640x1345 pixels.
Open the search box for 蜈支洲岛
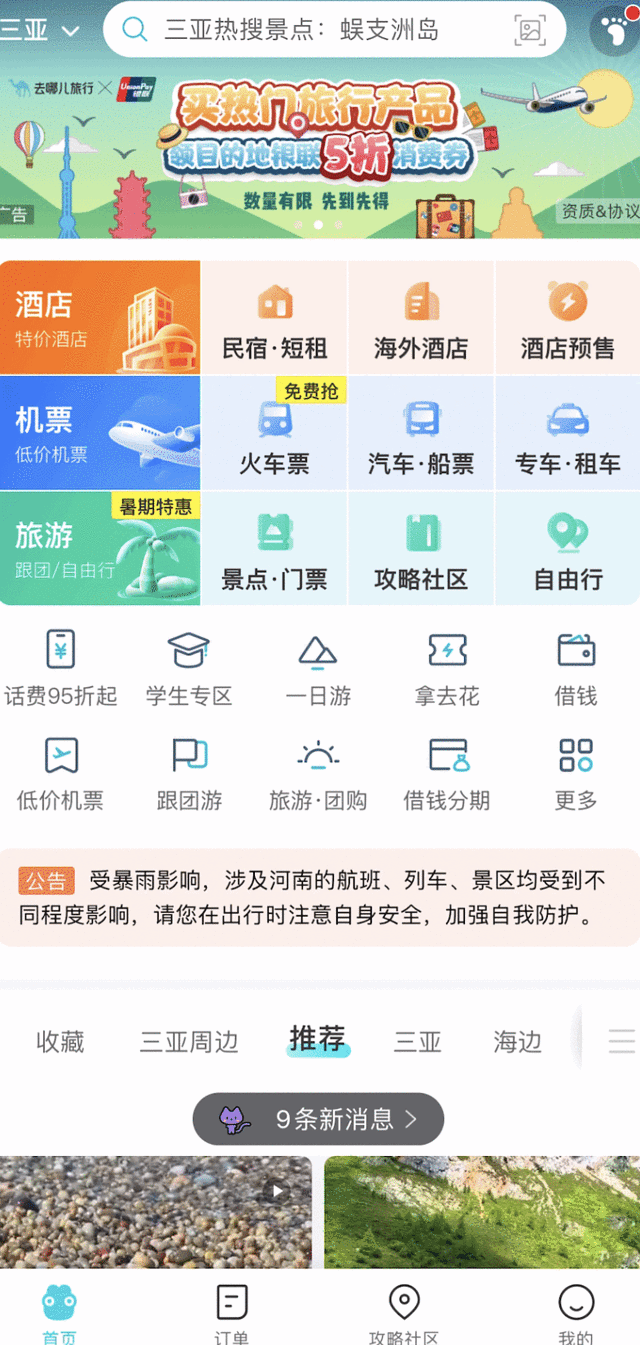click(x=300, y=30)
